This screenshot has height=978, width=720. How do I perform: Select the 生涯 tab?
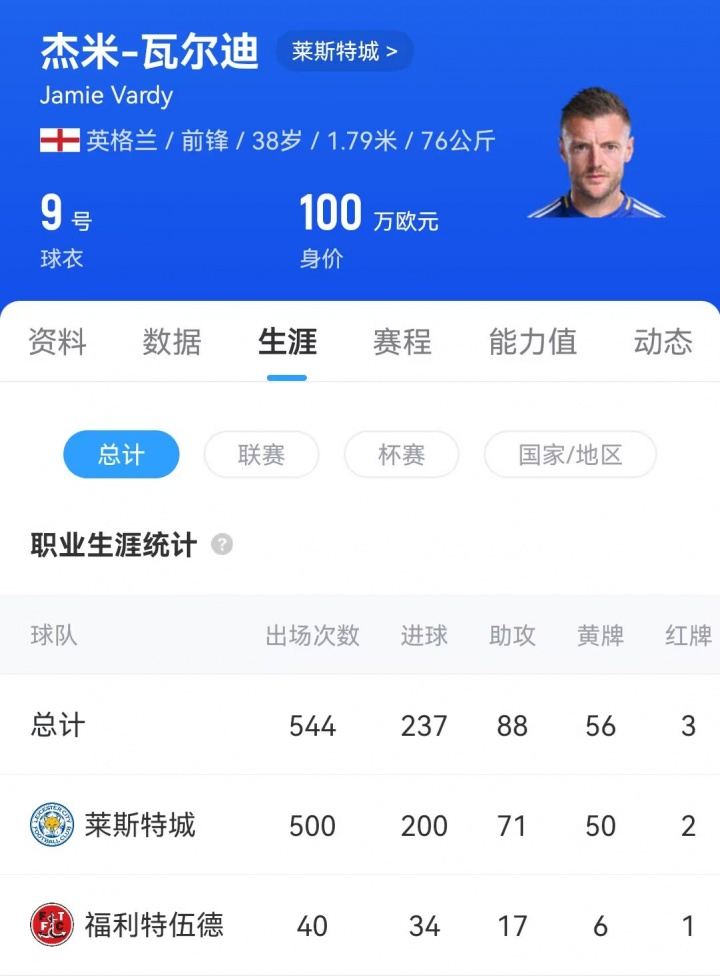pos(287,342)
